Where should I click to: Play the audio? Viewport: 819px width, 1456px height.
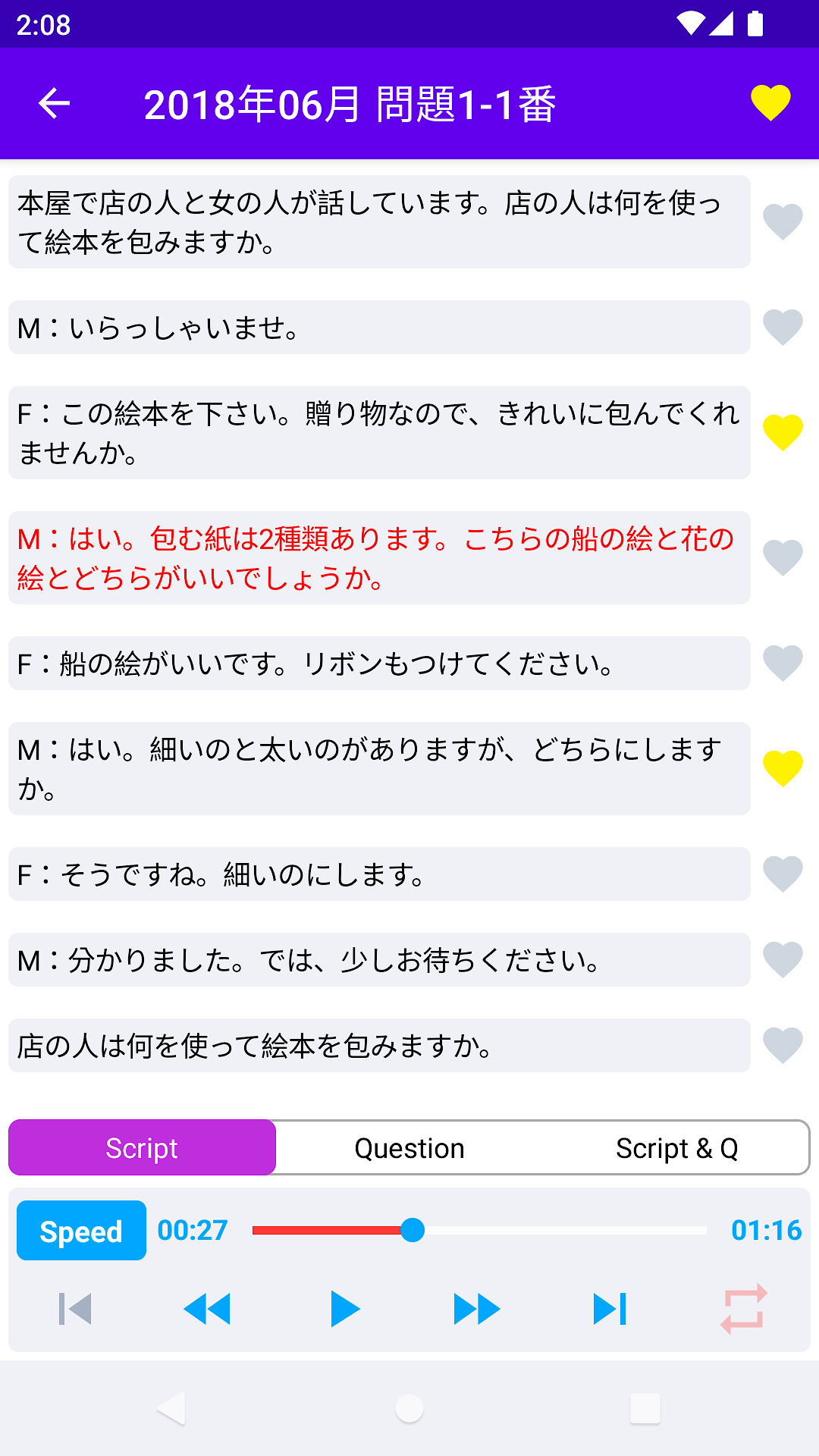coord(345,1309)
